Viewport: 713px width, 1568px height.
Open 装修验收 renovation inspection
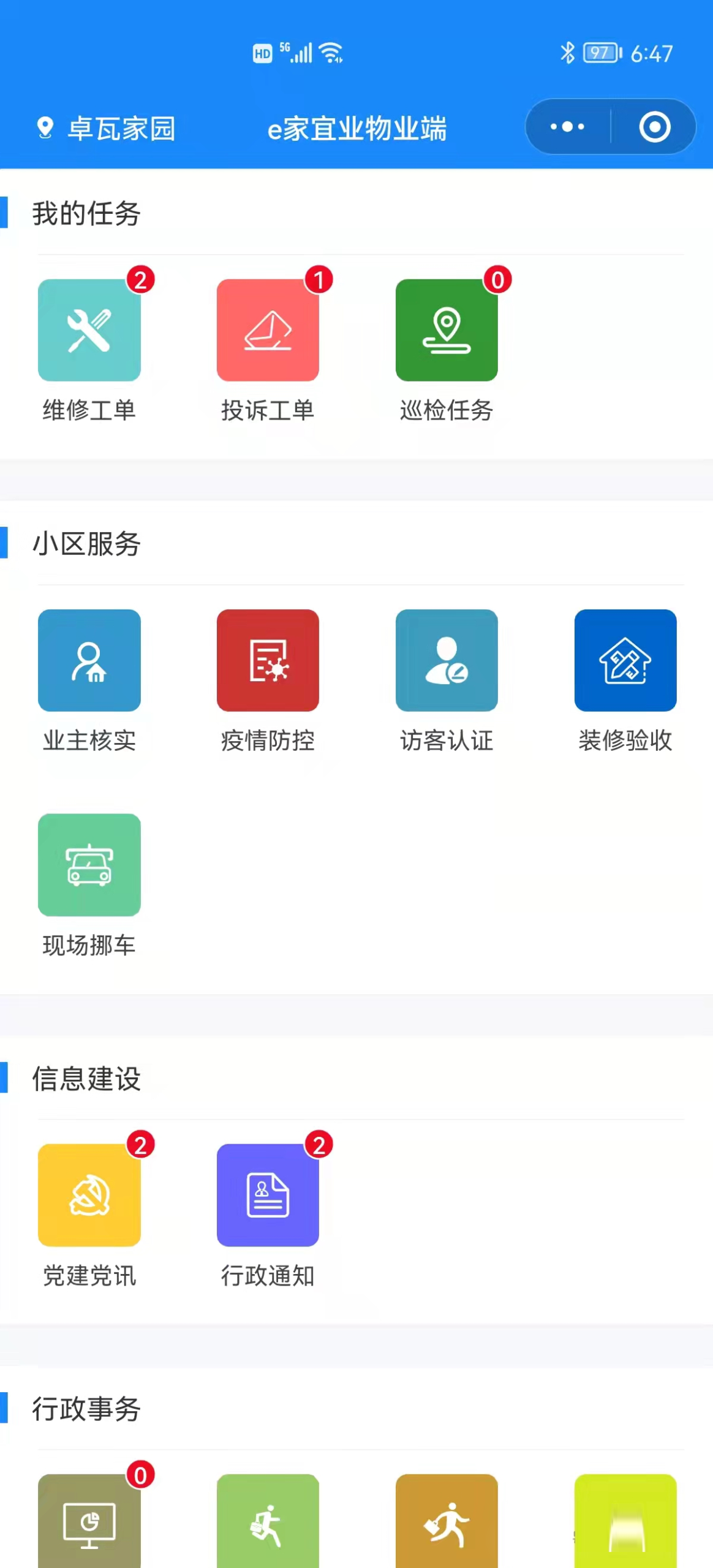click(625, 660)
